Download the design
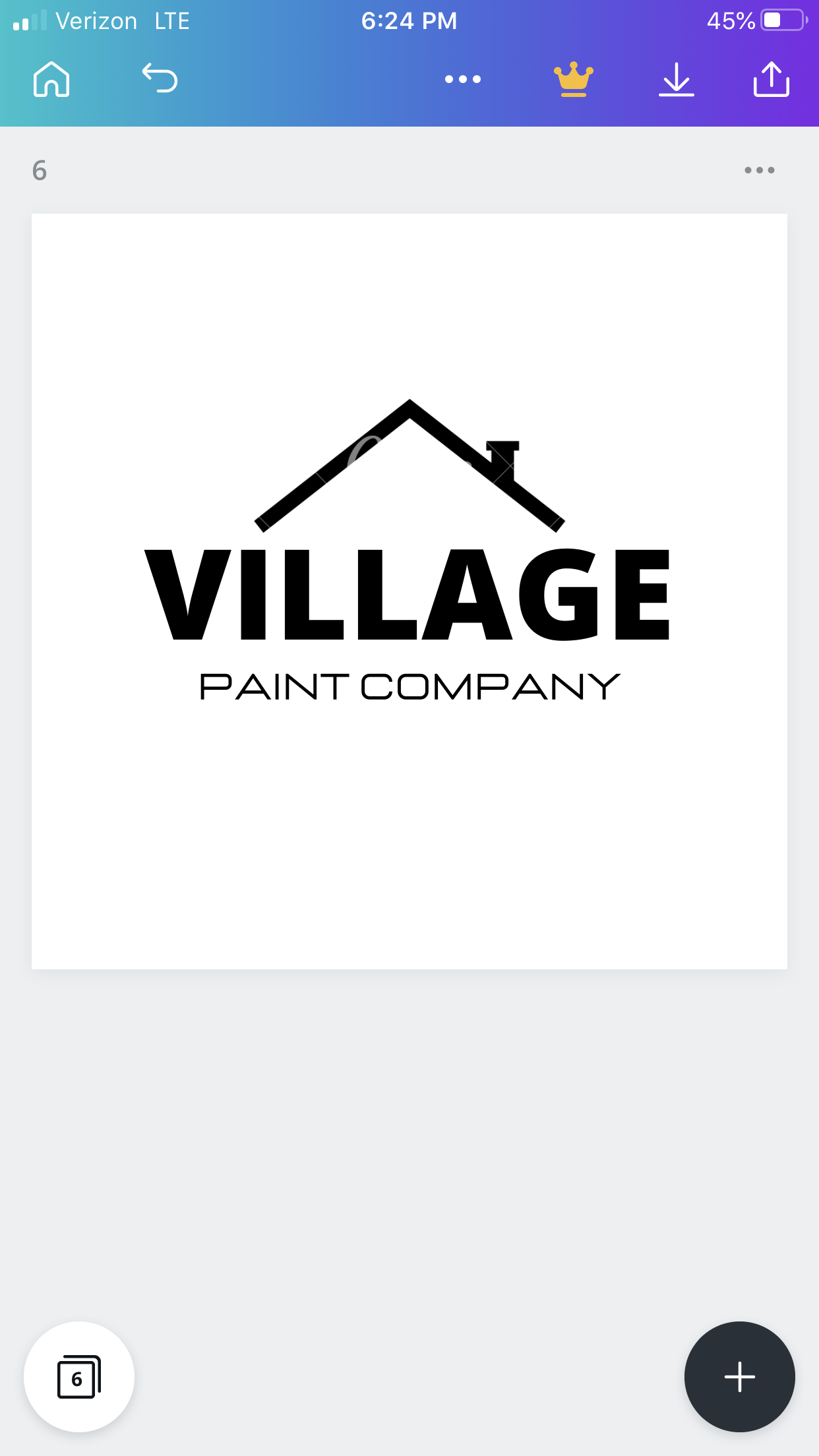 tap(676, 80)
